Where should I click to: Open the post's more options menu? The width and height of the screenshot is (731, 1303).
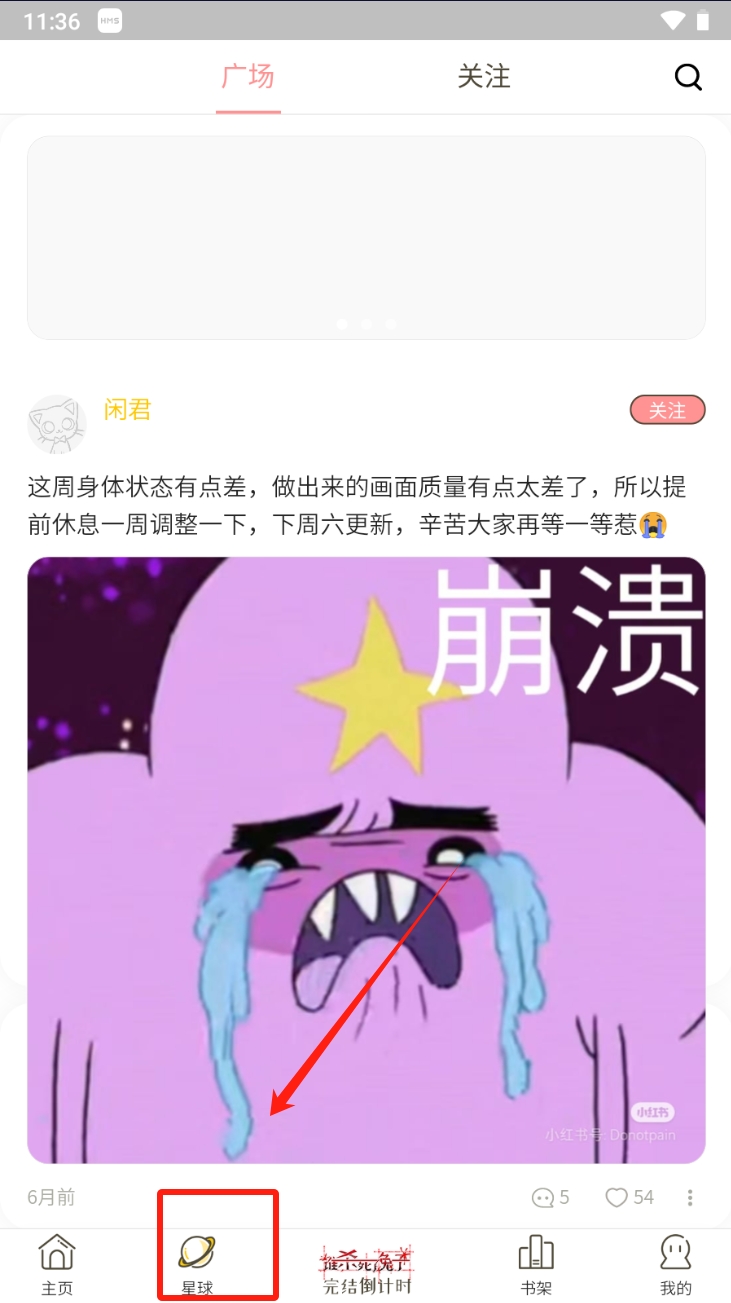click(690, 1197)
